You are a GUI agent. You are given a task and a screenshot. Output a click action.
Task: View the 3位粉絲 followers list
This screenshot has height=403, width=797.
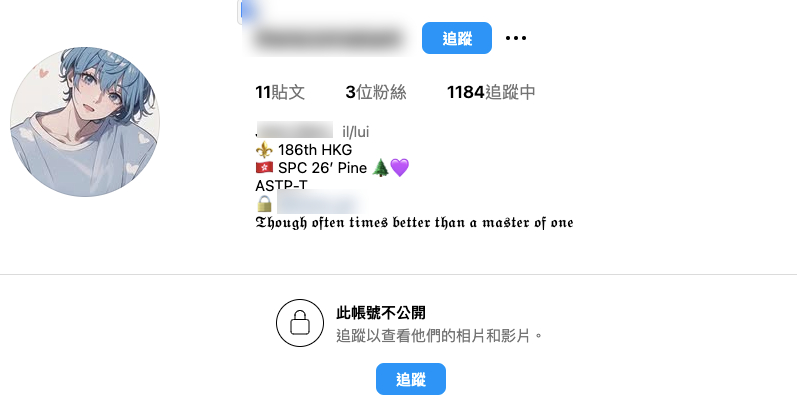click(376, 93)
